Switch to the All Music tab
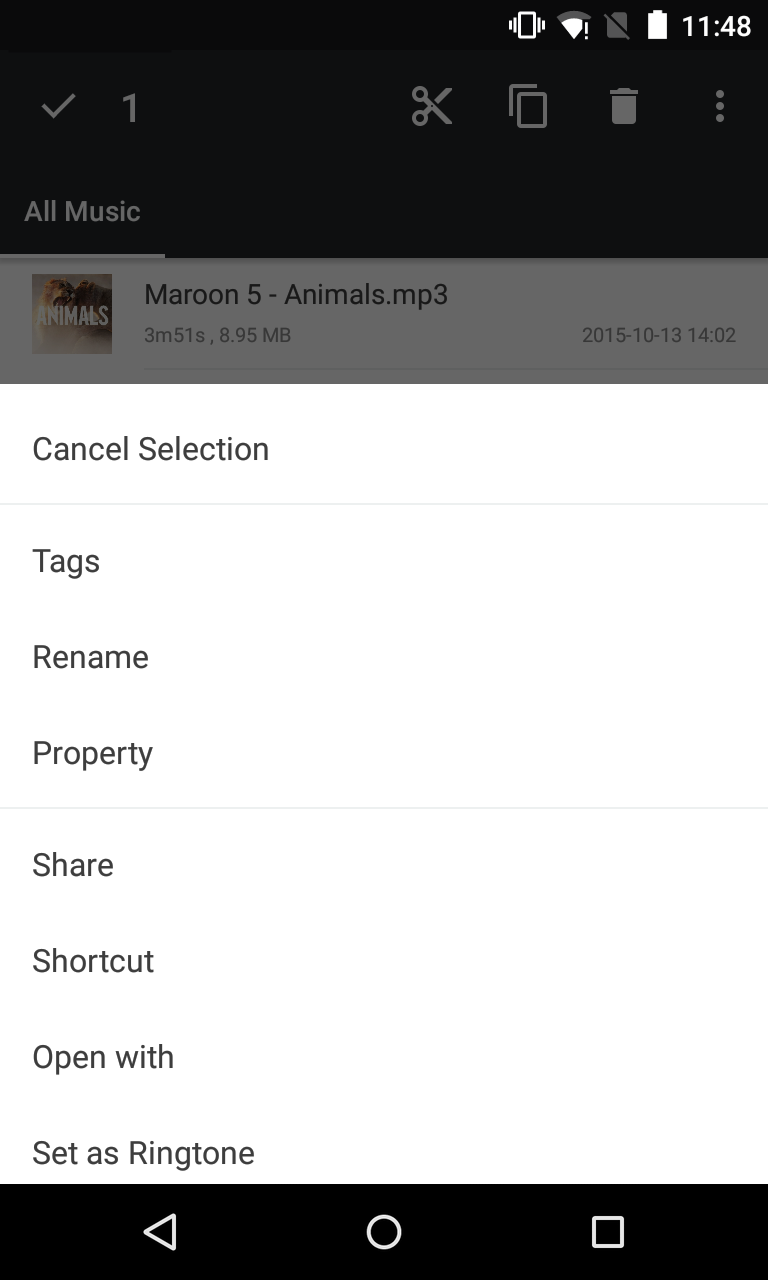768x1280 pixels. pos(82,211)
